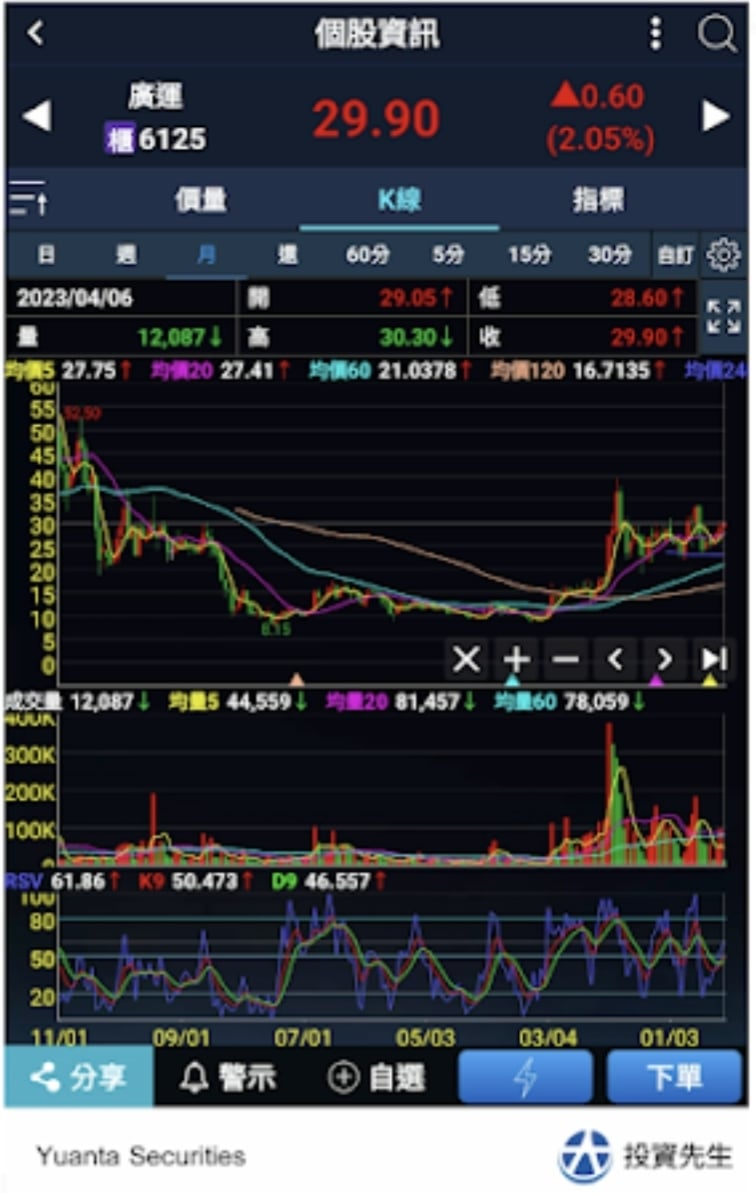Select the 60分 chart interval
The image size is (756, 1196).
click(x=367, y=255)
